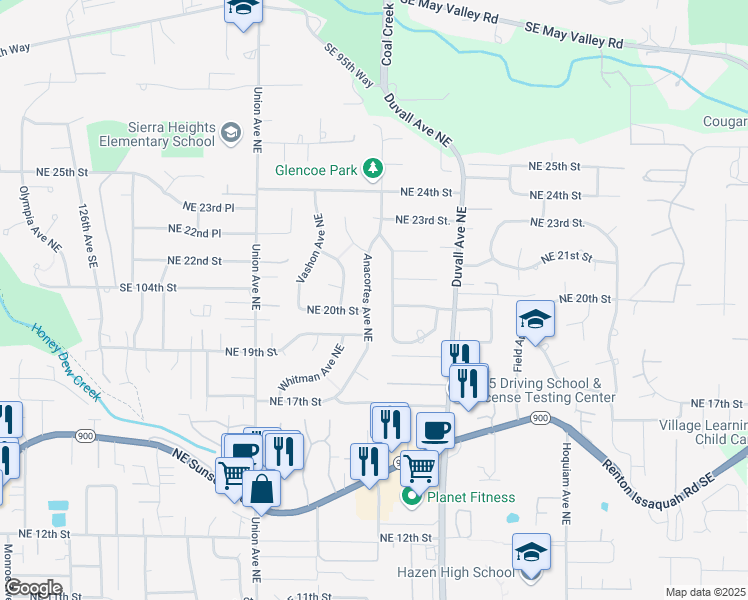This screenshot has height=600, width=748.
Task: Tap the shopping bag marker on Union Ave NE
Action: point(261,490)
